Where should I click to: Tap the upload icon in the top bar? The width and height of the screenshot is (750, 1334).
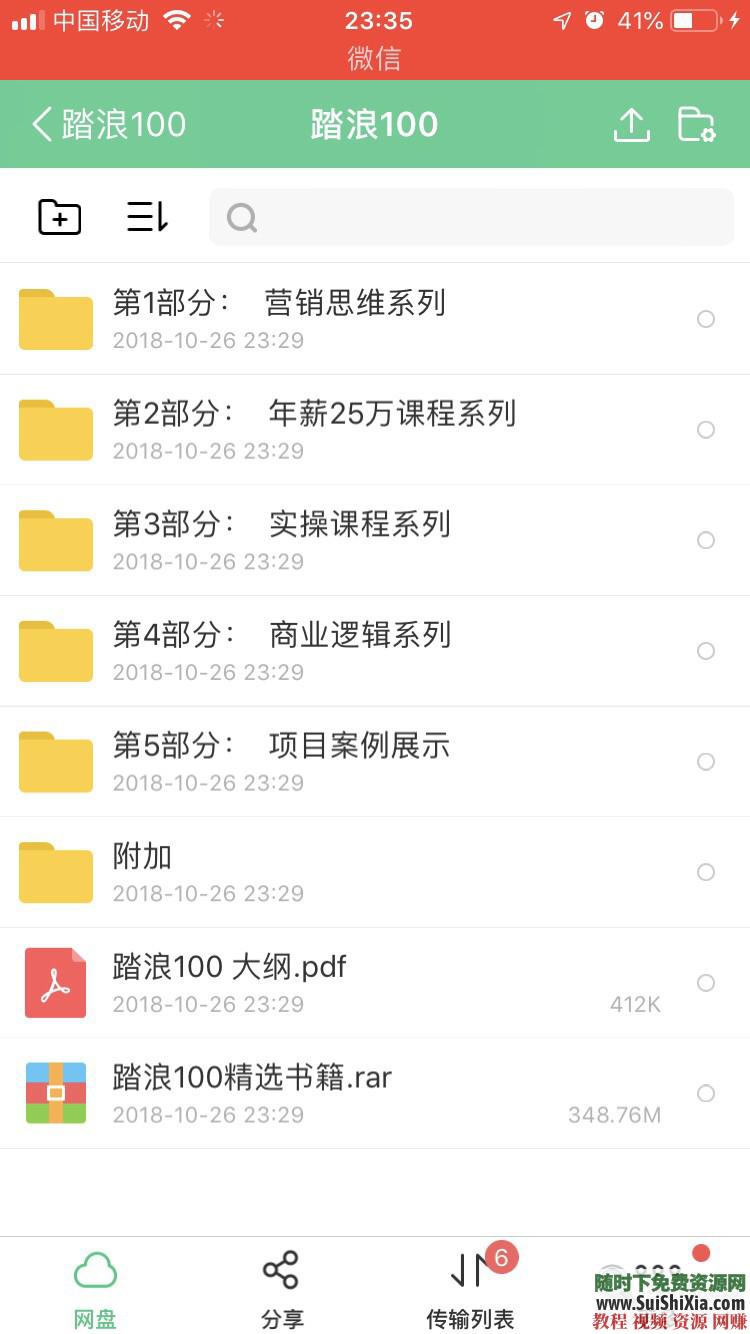[x=631, y=124]
